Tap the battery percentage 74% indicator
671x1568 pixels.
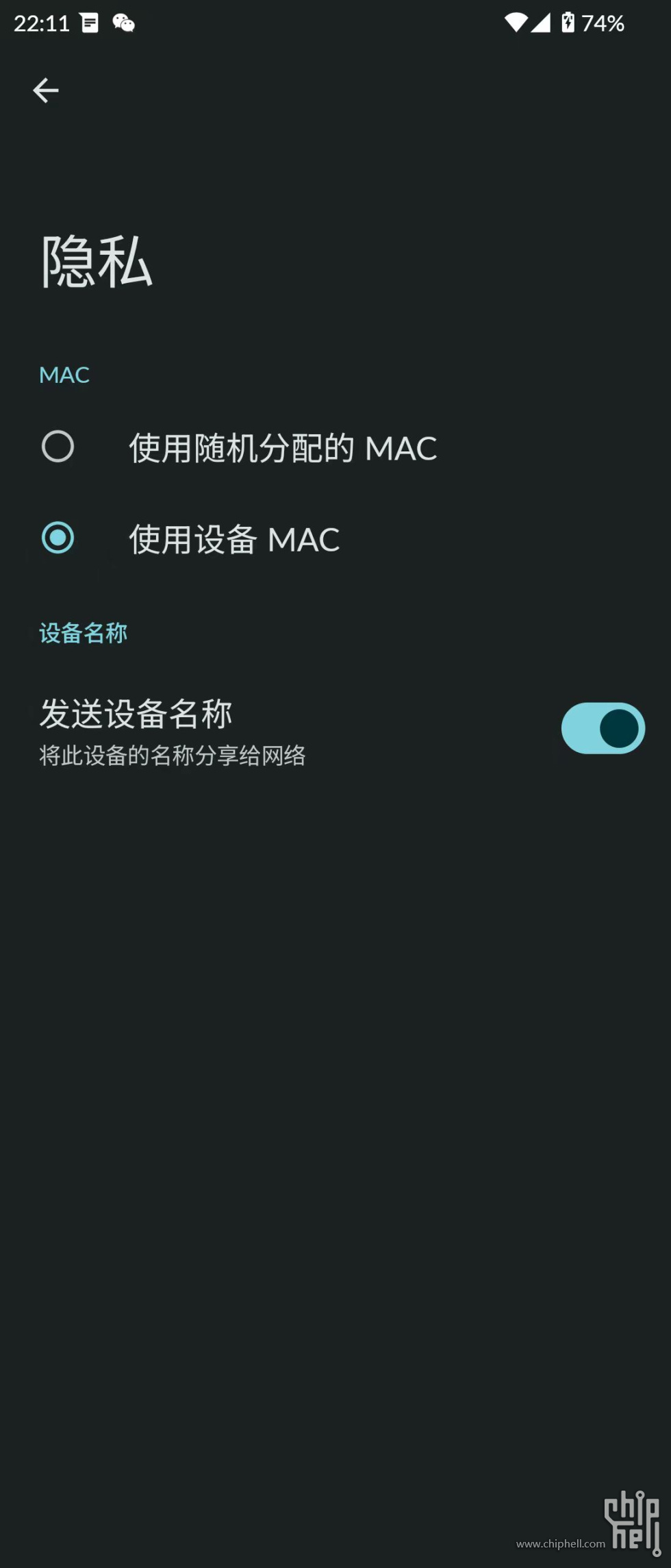(x=603, y=23)
